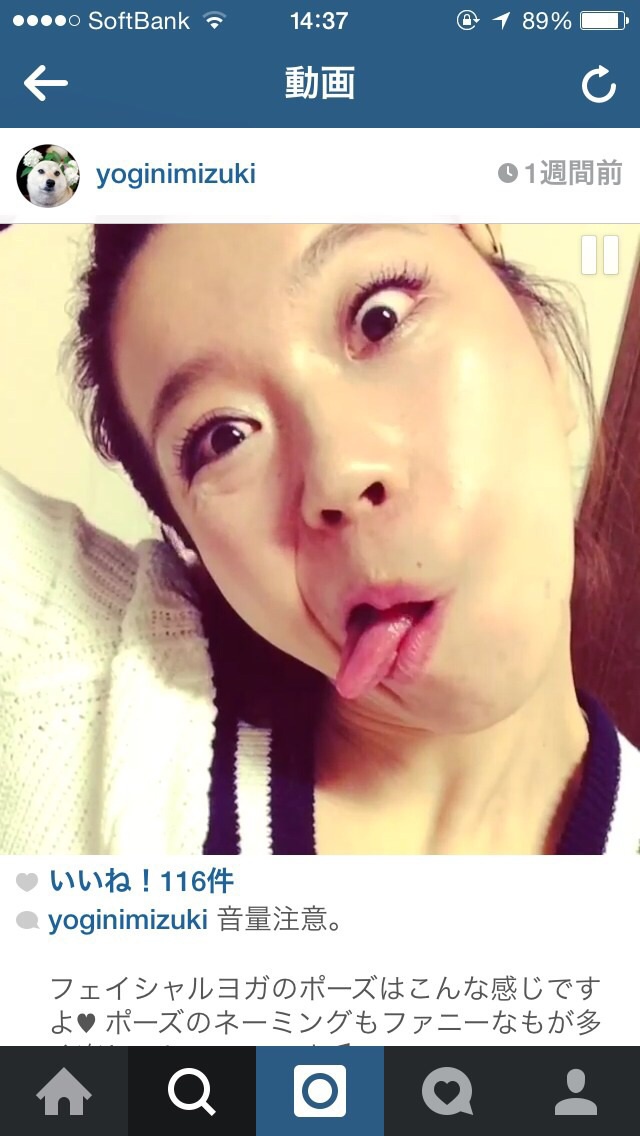Switch to the Profile tab

(x=575, y=1091)
